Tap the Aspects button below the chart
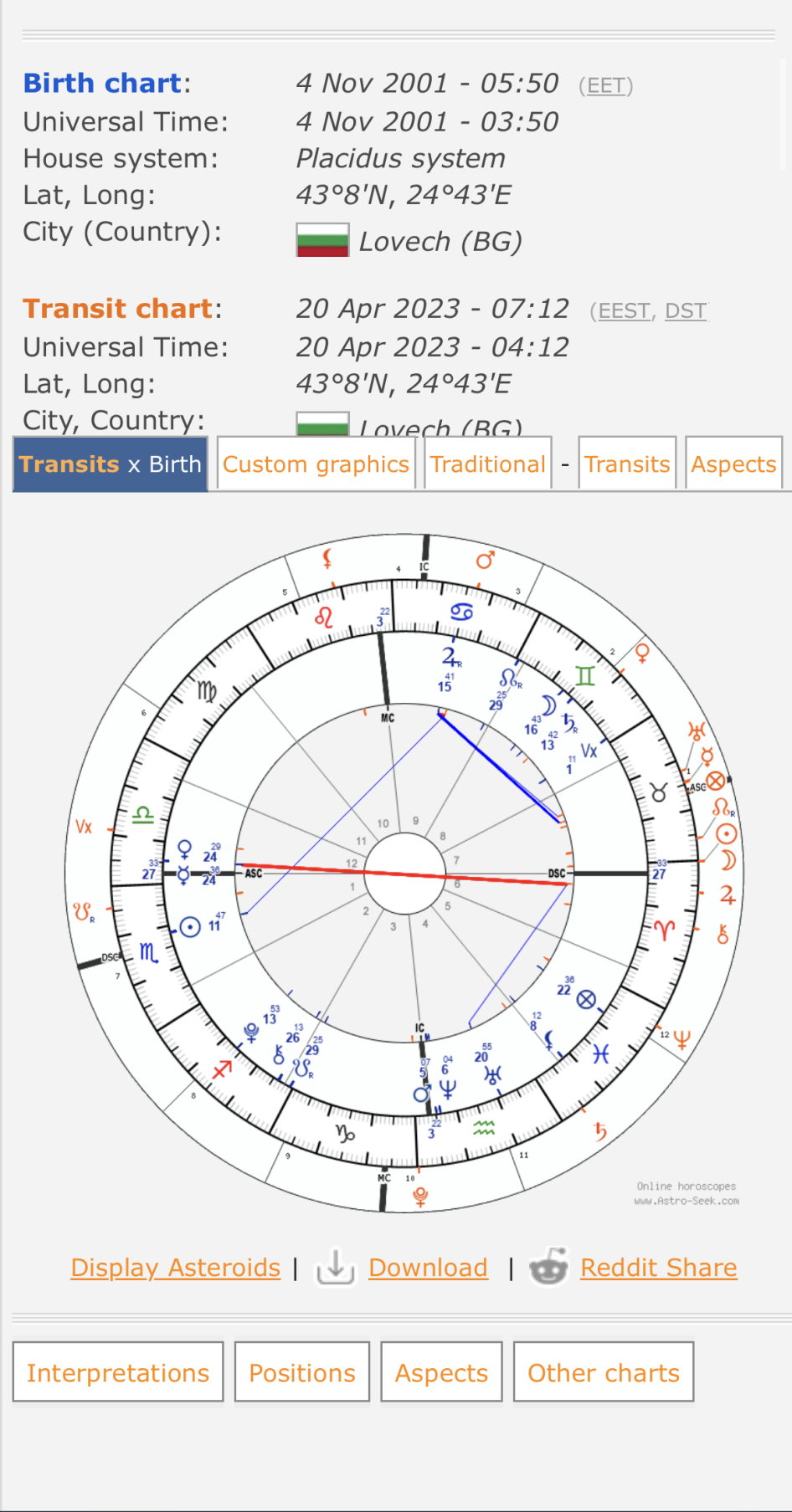 (441, 1373)
